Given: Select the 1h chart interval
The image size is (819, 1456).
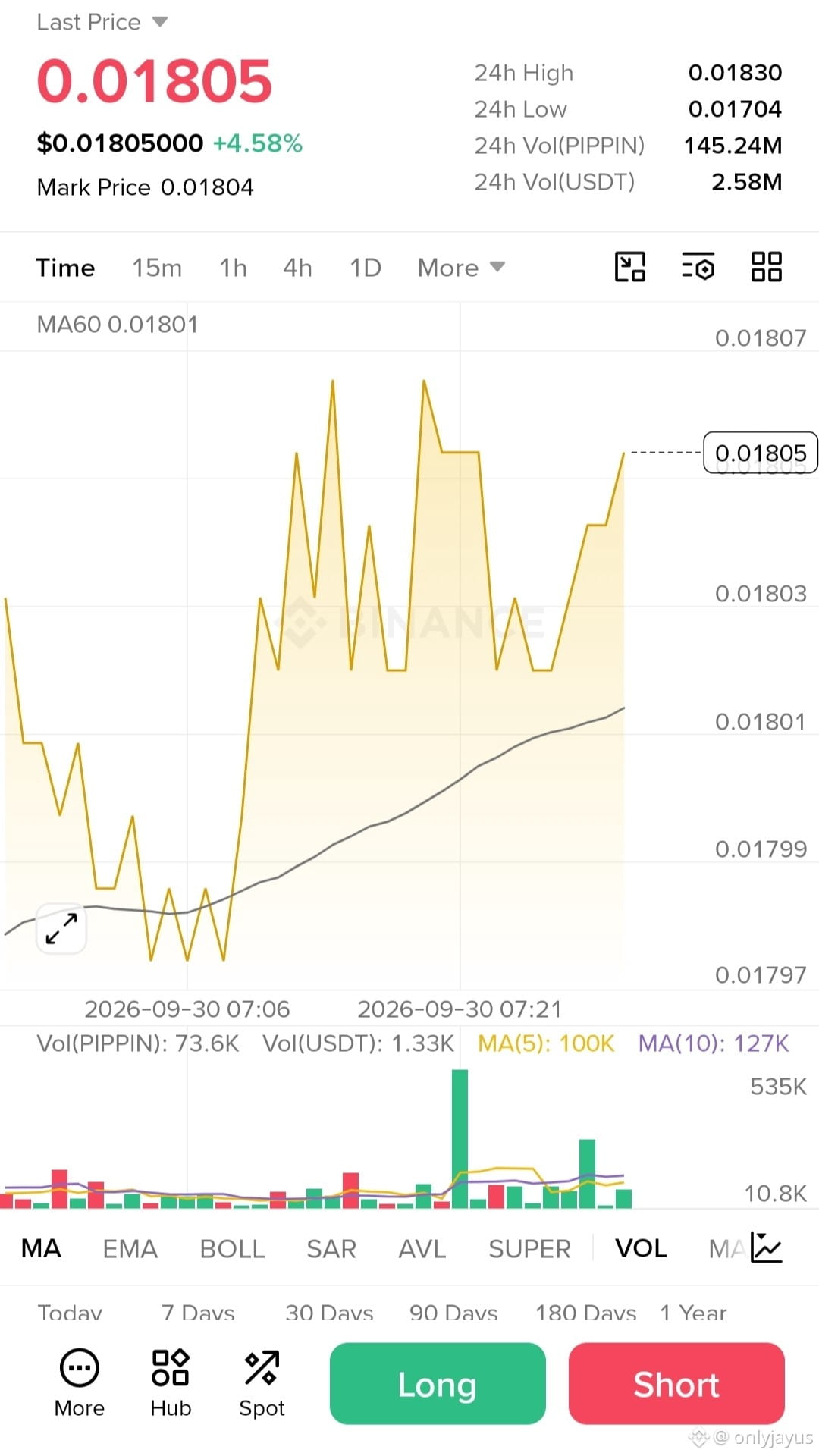Looking at the screenshot, I should [233, 268].
